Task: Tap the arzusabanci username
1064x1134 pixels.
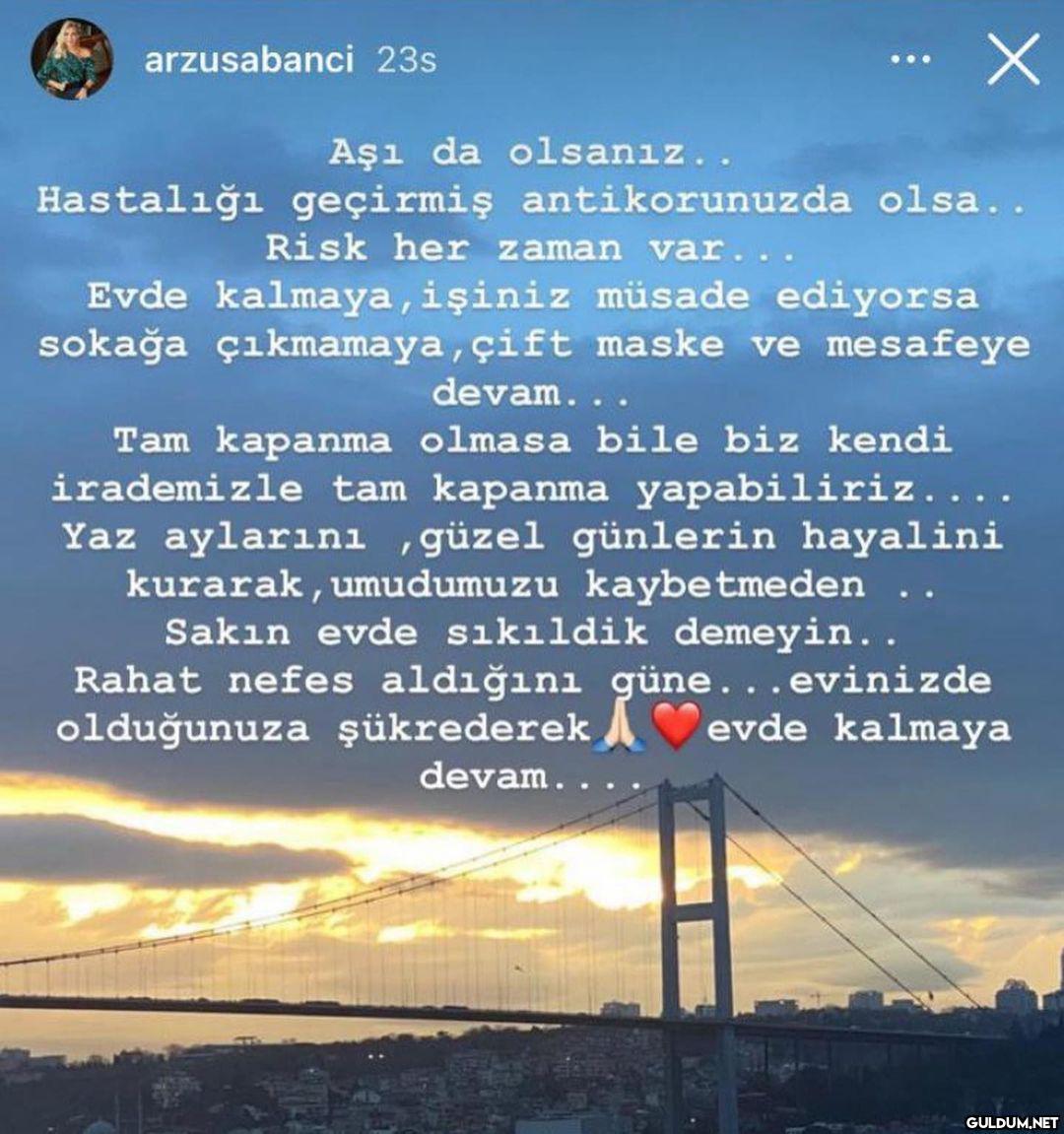Action: pos(248,60)
